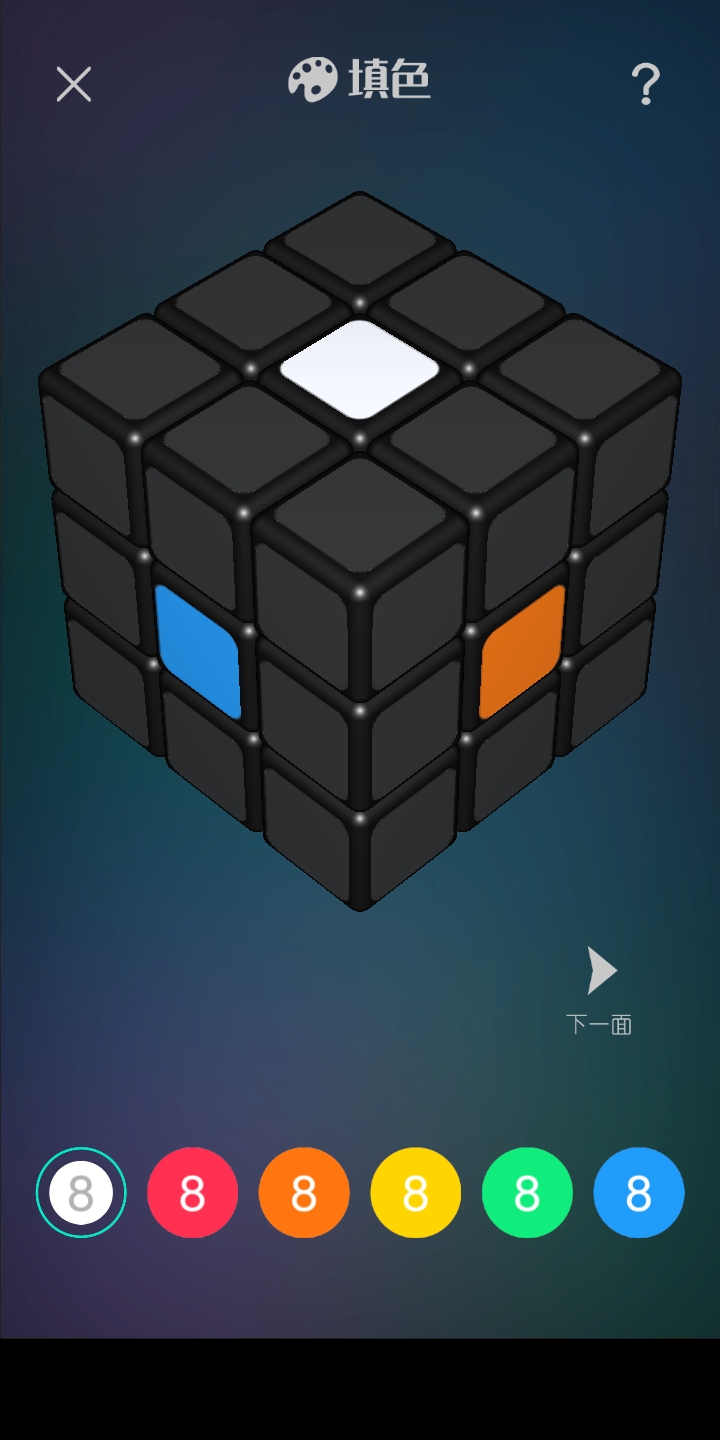Screen dimensions: 720x1440
Task: Select the red color swatch
Action: (x=193, y=1193)
